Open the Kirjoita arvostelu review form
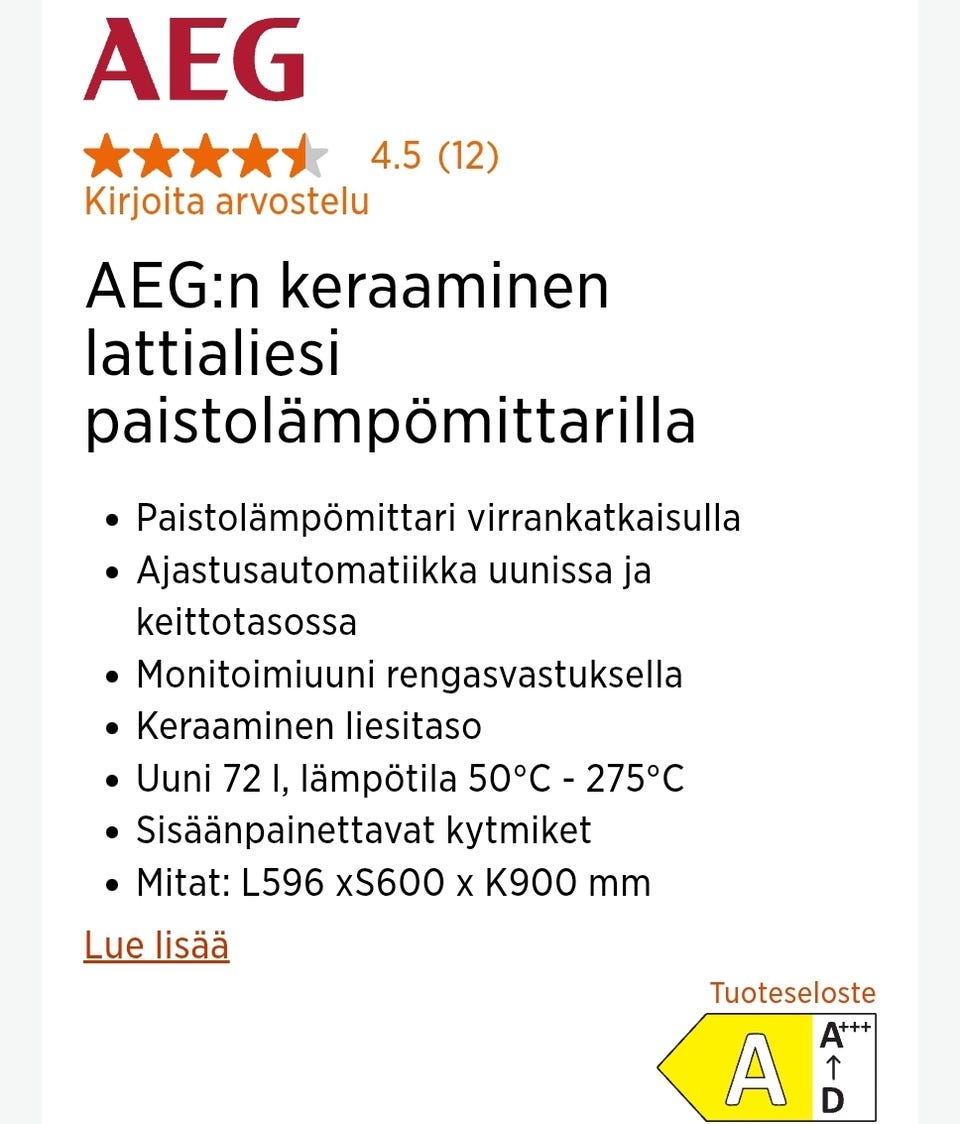This screenshot has width=960, height=1124. (x=225, y=200)
